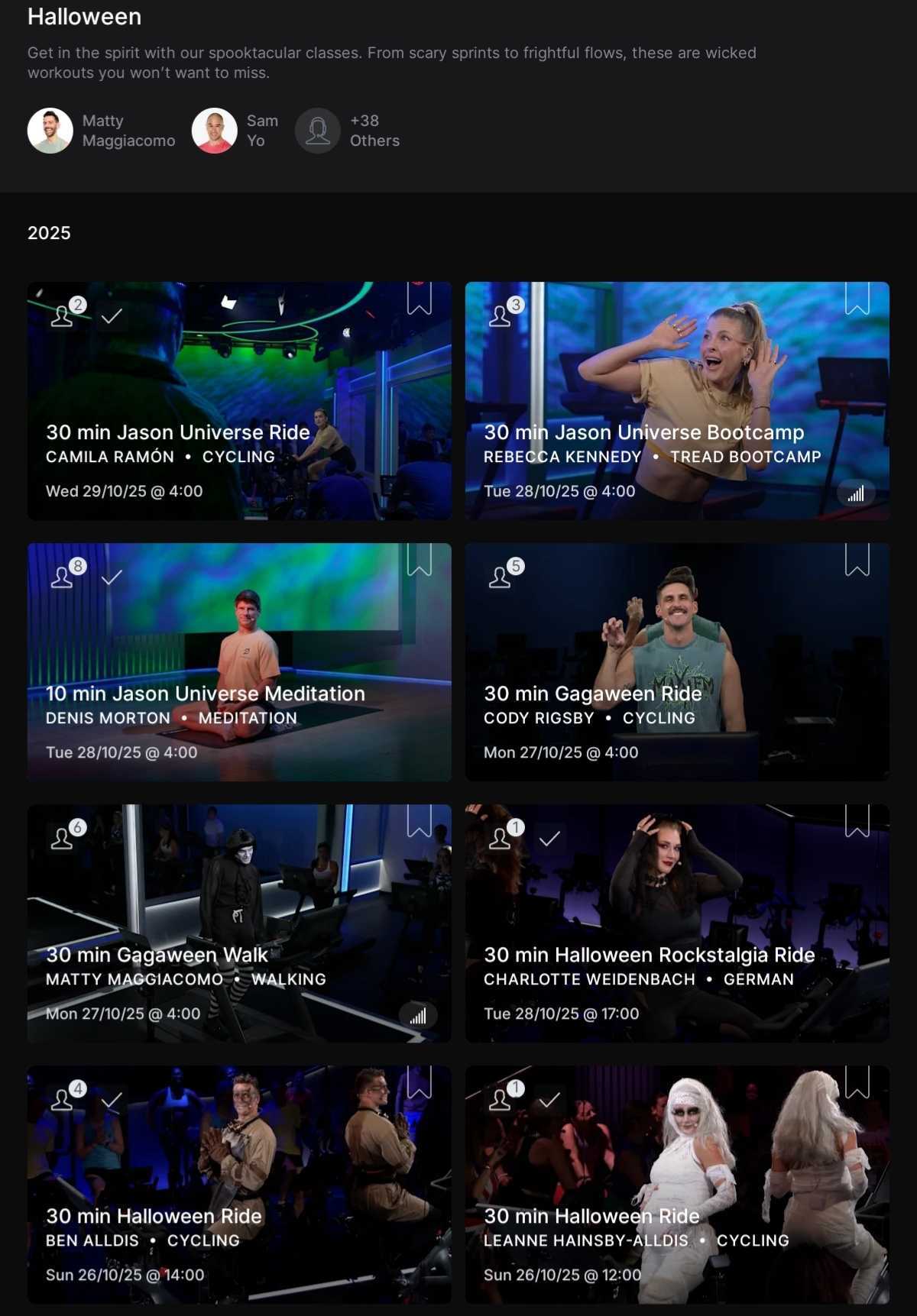Open Cody Rigsby's 30 min Gagaween Ride

tap(677, 662)
